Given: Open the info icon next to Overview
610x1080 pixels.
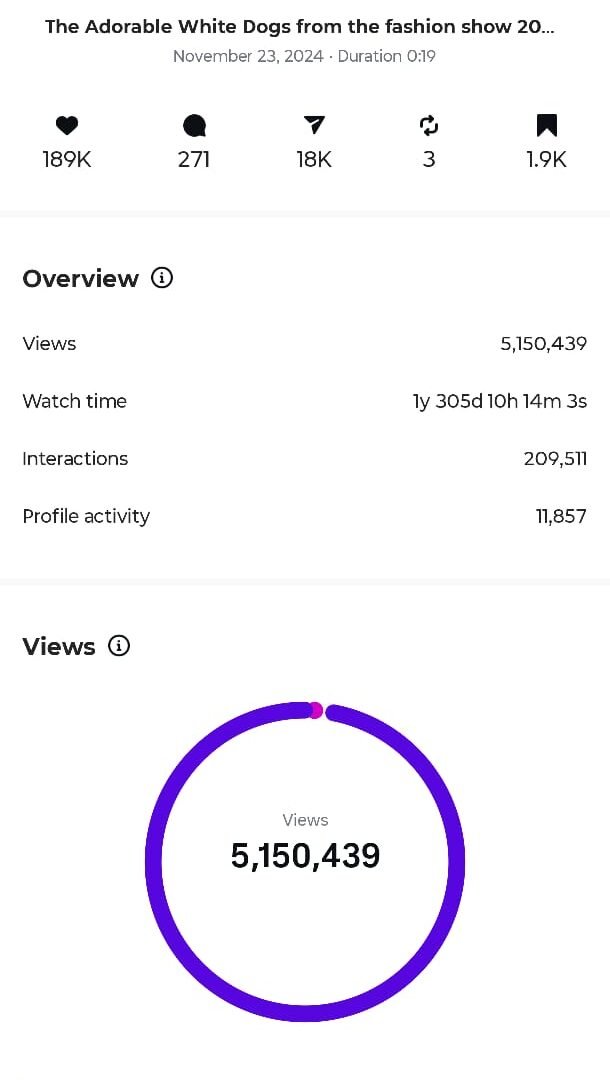Looking at the screenshot, I should click(x=162, y=278).
